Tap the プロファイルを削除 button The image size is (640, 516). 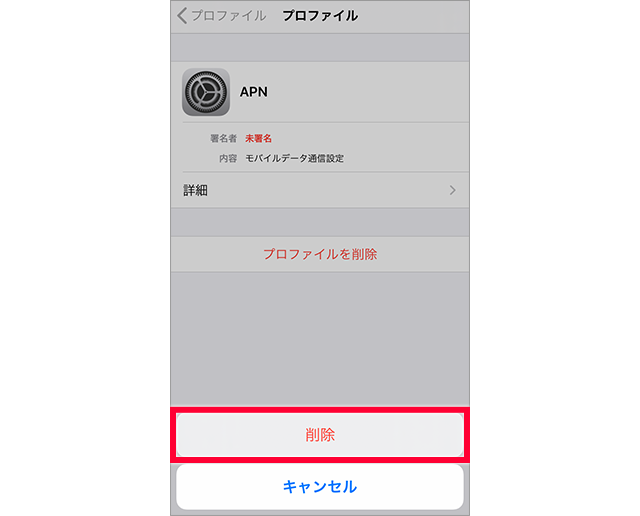(320, 254)
